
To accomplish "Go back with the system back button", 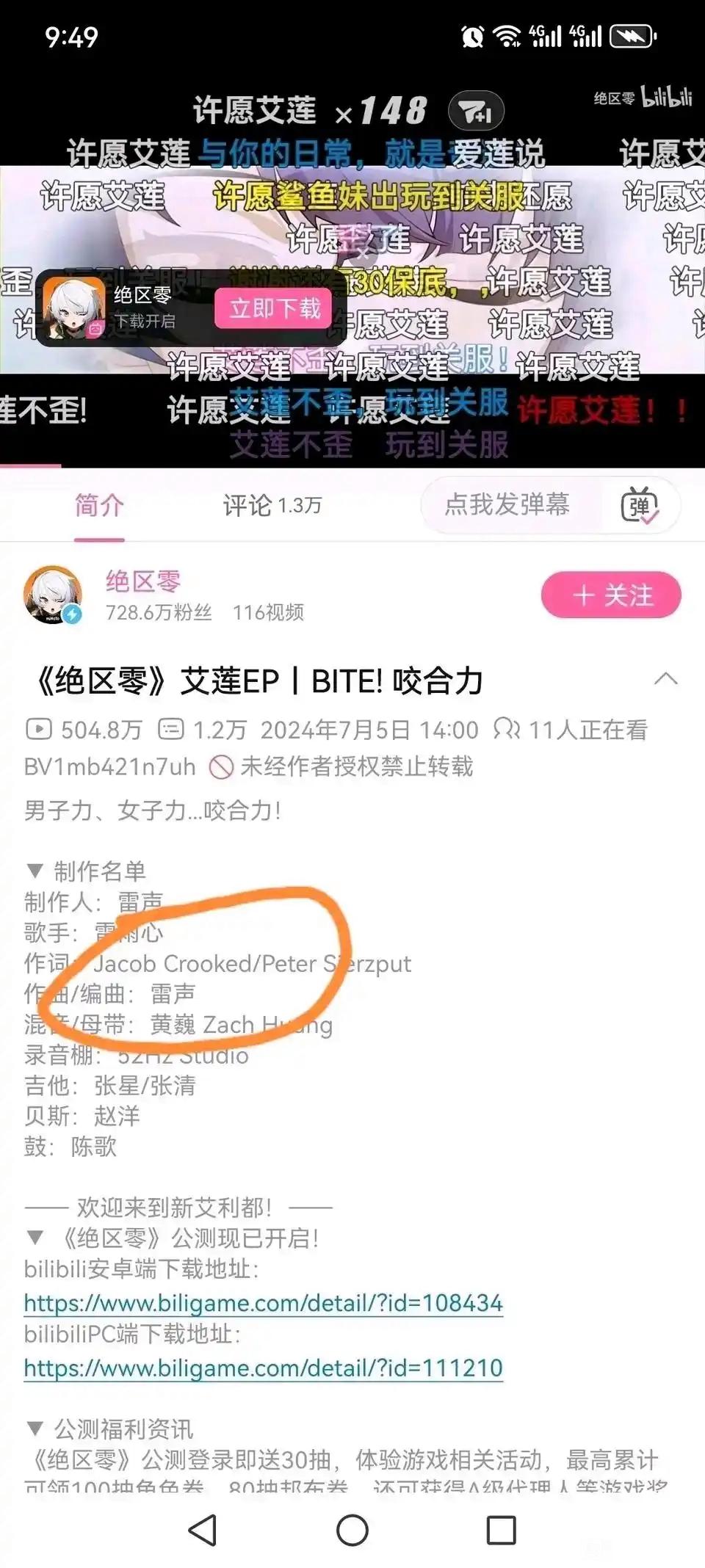I will click(x=203, y=1530).
